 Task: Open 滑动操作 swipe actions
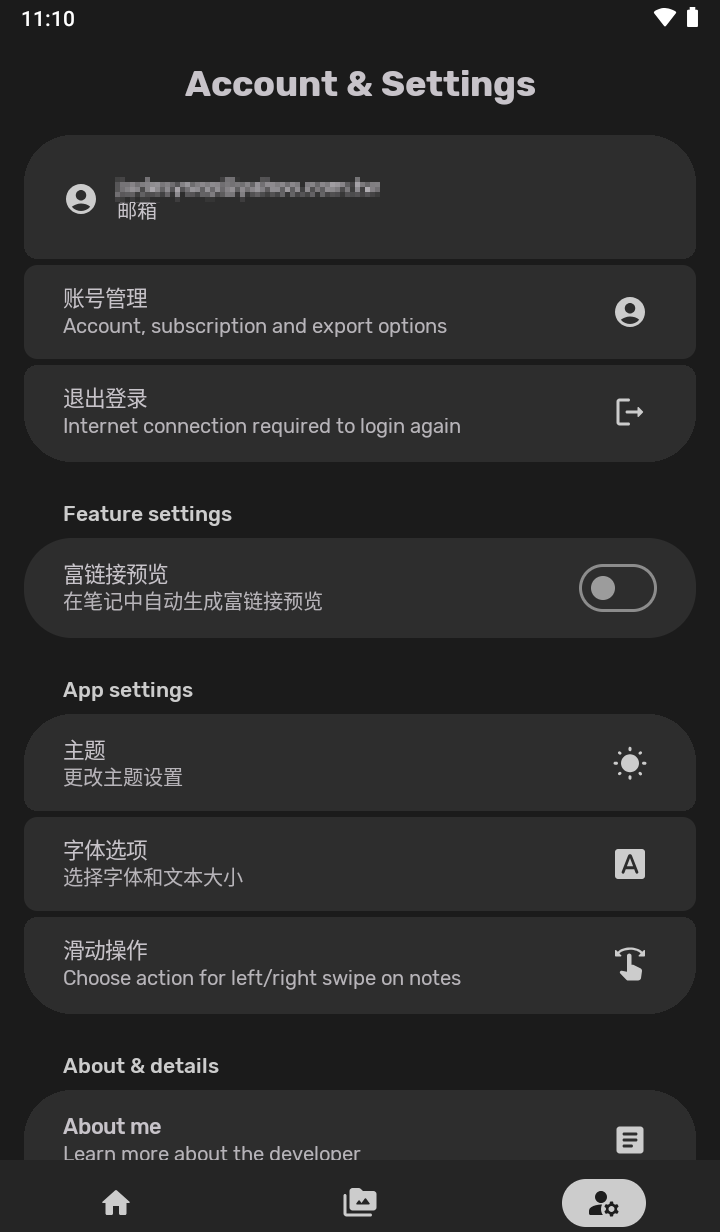(359, 964)
